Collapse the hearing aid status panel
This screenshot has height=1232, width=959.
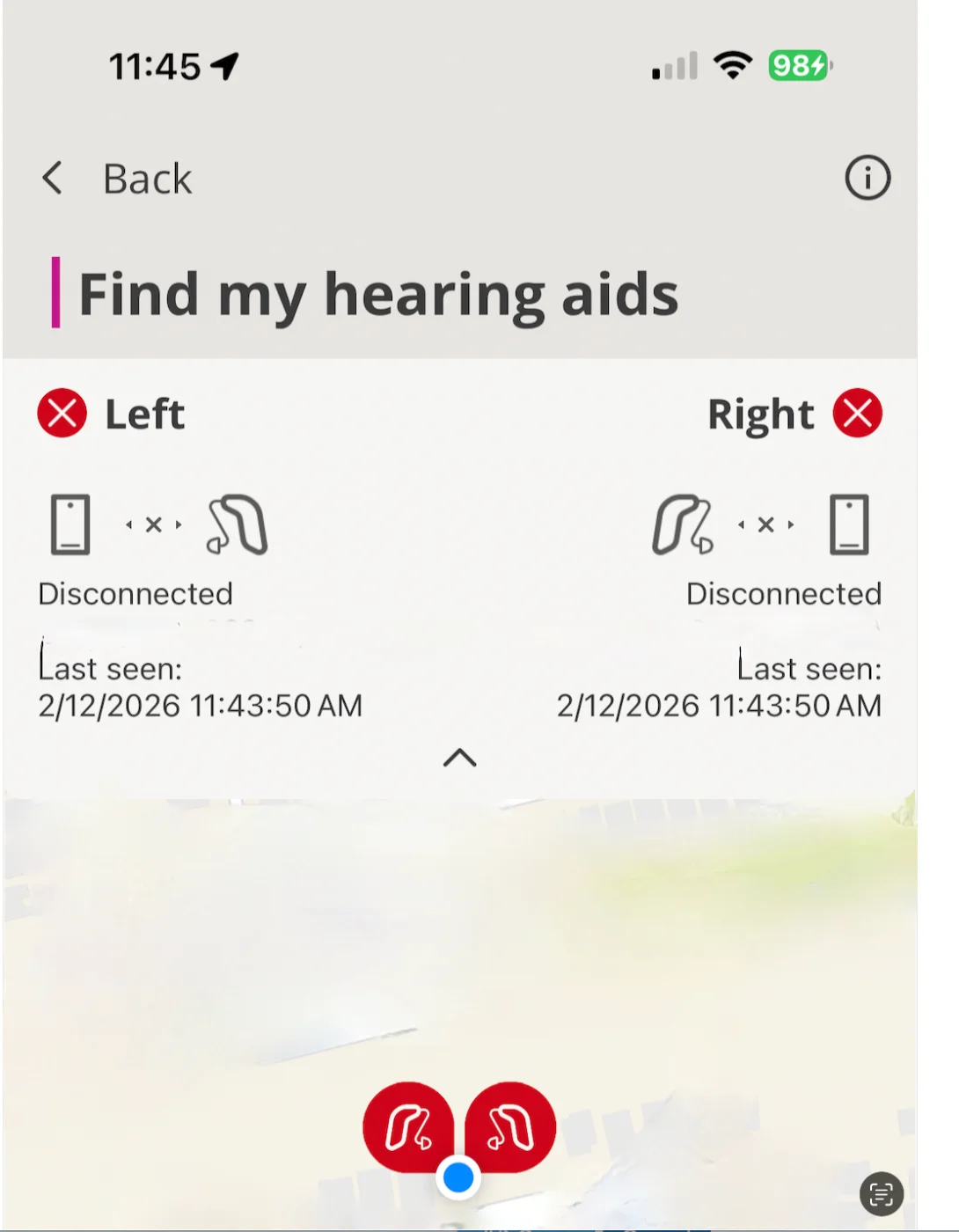click(x=459, y=758)
